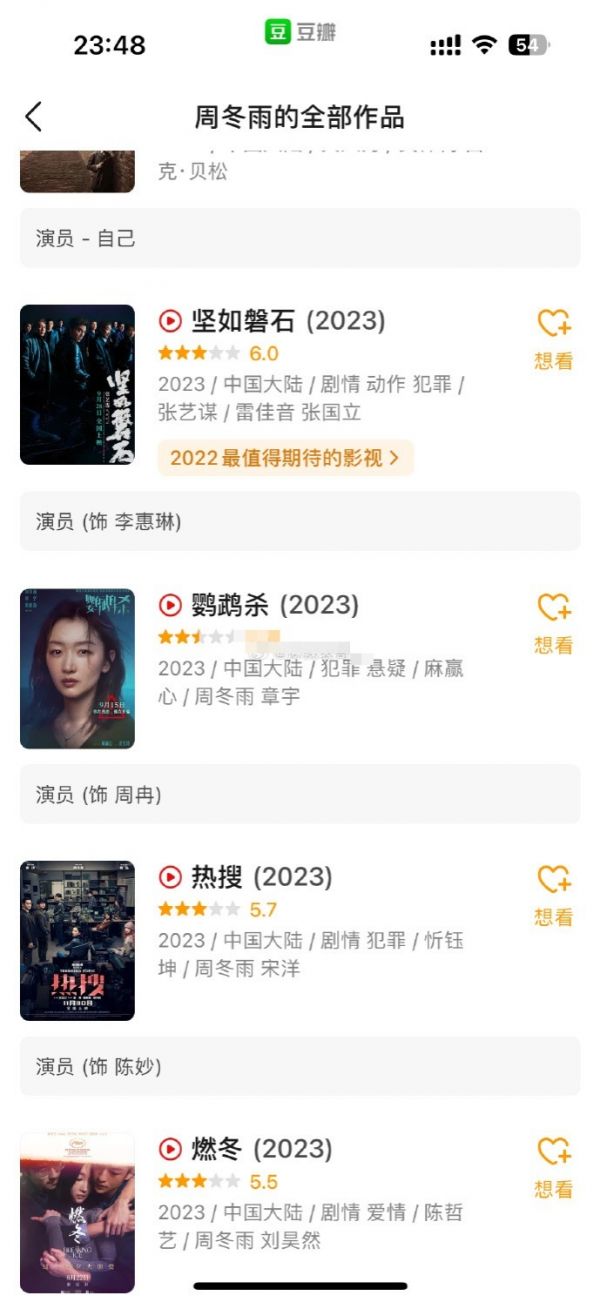This screenshot has width=600, height=1302.
Task: Mark 坚如磐石 as 想看
Action: pos(553,338)
